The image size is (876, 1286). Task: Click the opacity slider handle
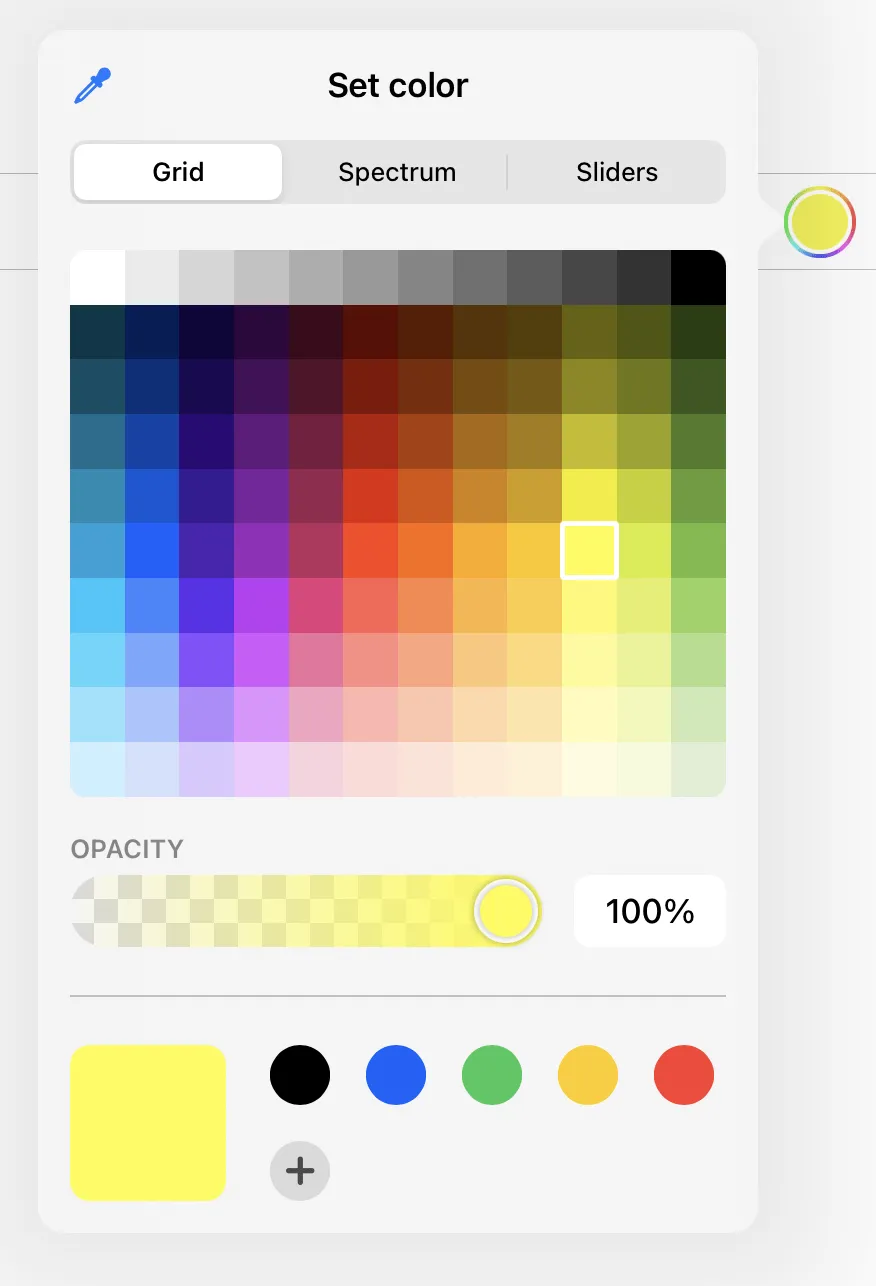coord(505,910)
